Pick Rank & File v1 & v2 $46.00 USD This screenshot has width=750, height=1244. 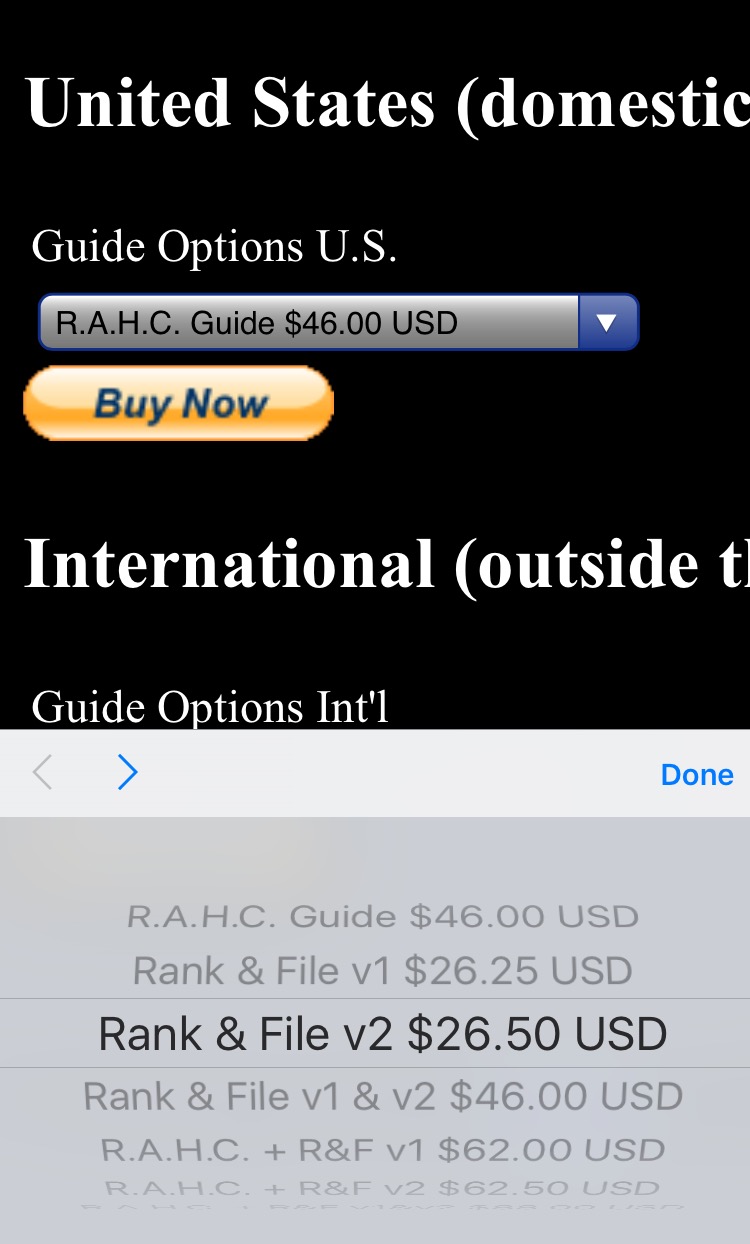point(382,1097)
